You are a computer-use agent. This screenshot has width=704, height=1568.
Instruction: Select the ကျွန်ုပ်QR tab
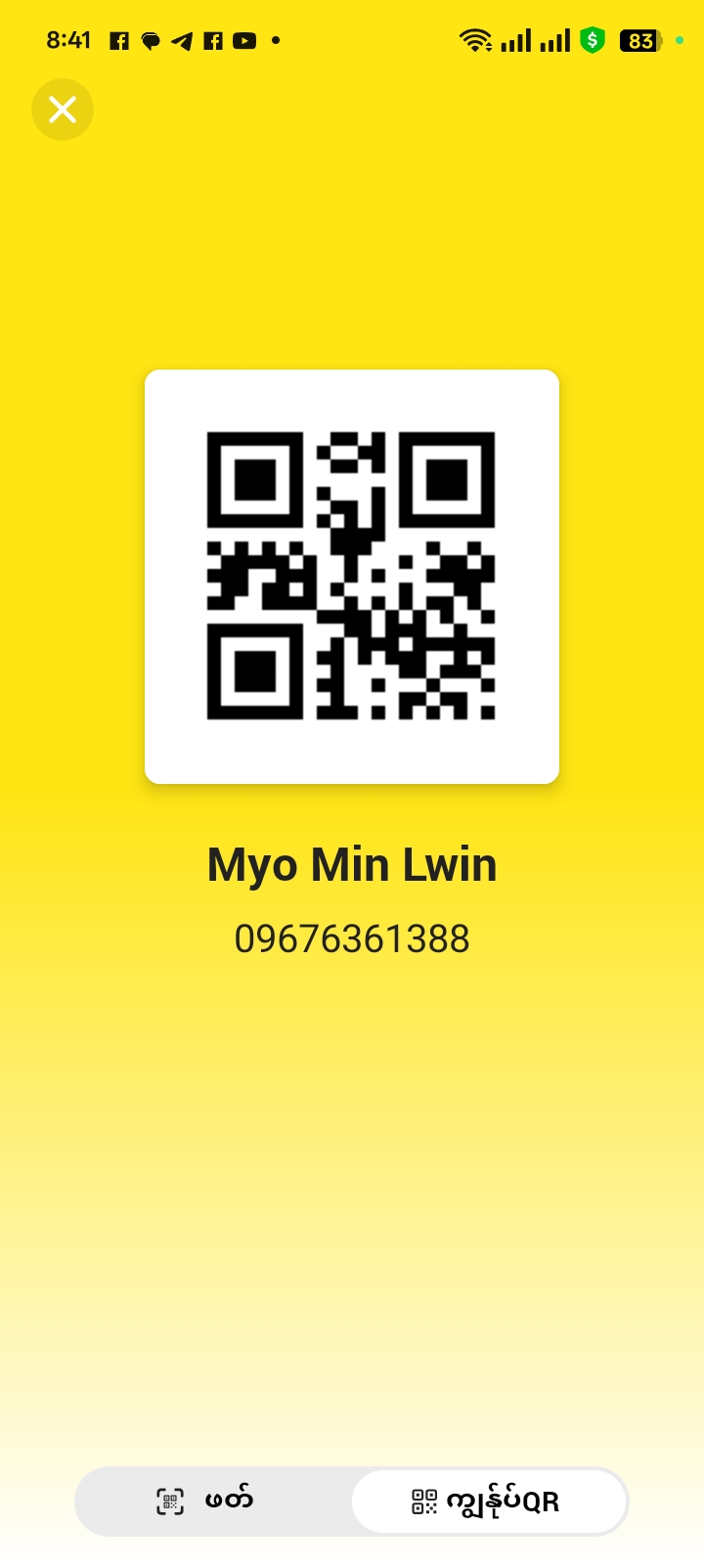coord(487,1502)
